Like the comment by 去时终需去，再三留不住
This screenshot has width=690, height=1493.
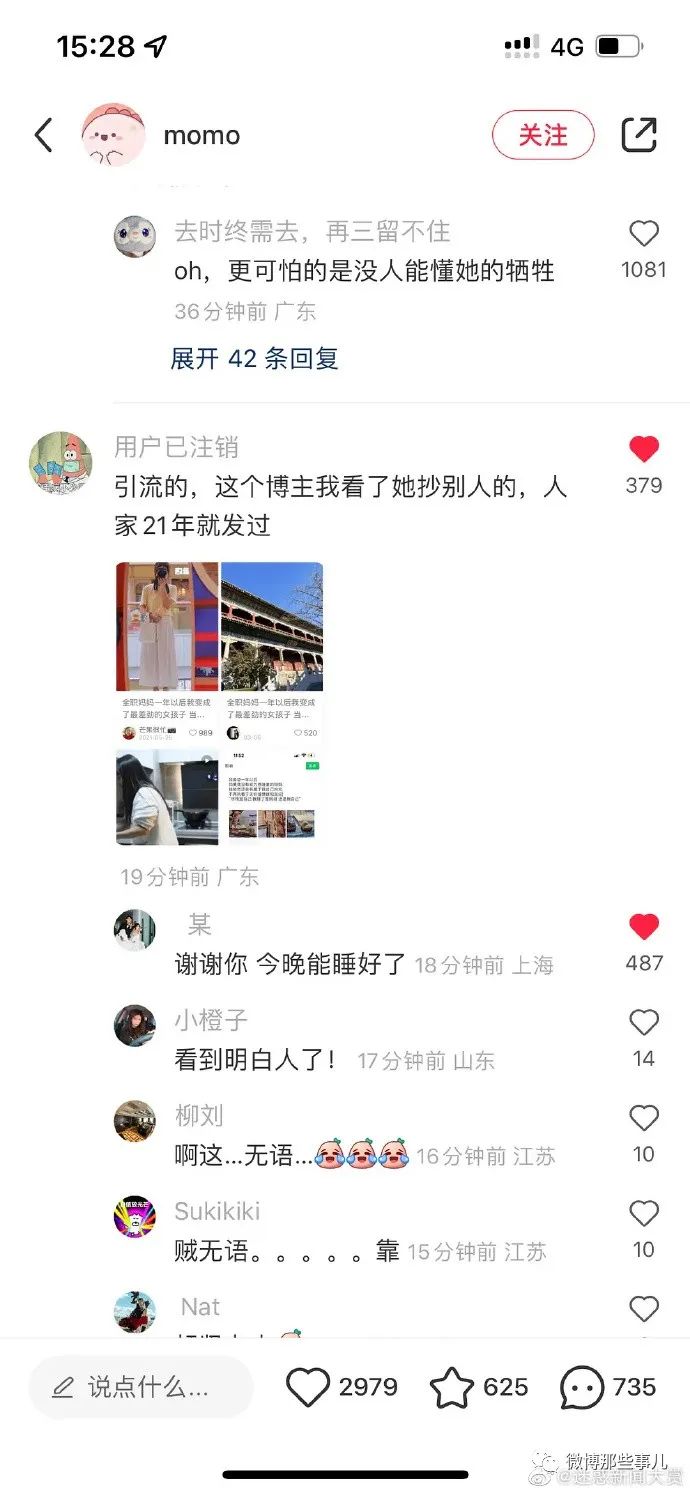click(x=643, y=234)
